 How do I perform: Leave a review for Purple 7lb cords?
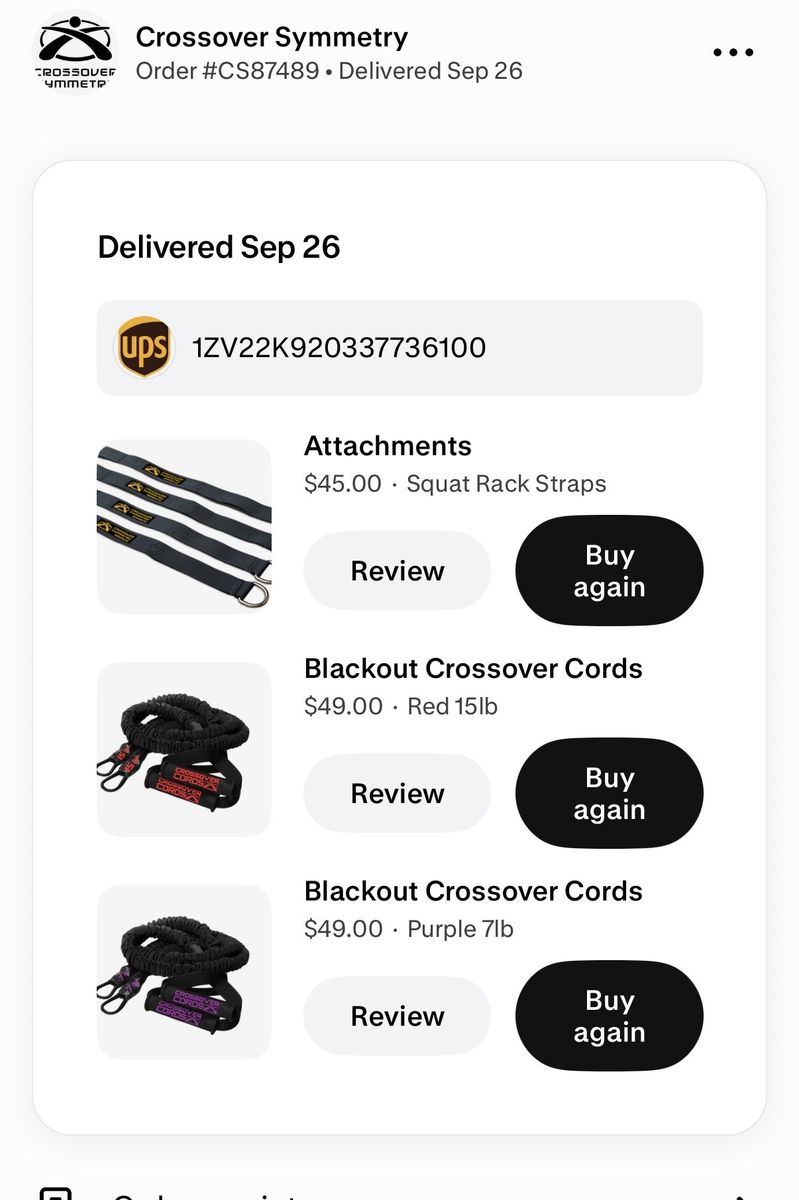(x=397, y=1016)
